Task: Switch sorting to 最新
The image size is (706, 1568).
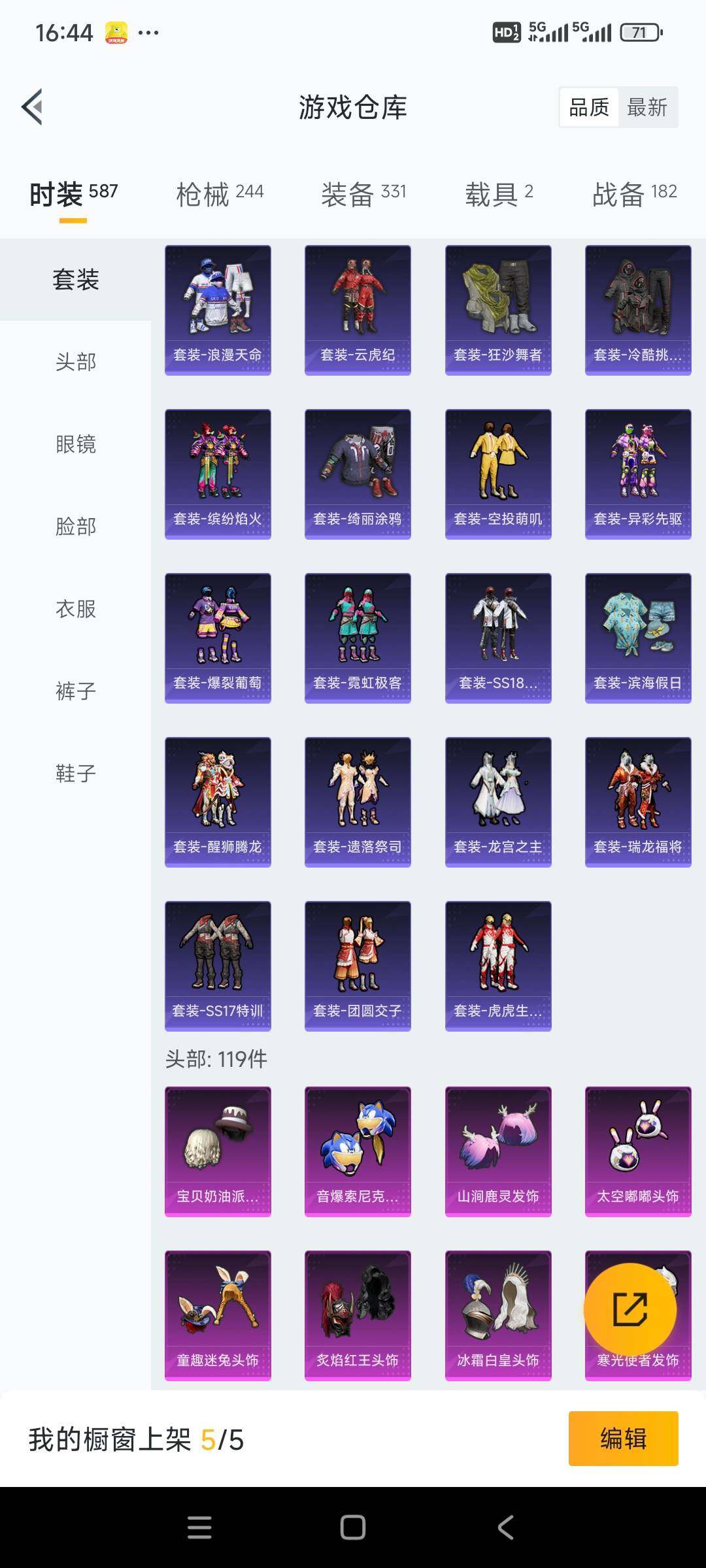Action: tap(646, 108)
